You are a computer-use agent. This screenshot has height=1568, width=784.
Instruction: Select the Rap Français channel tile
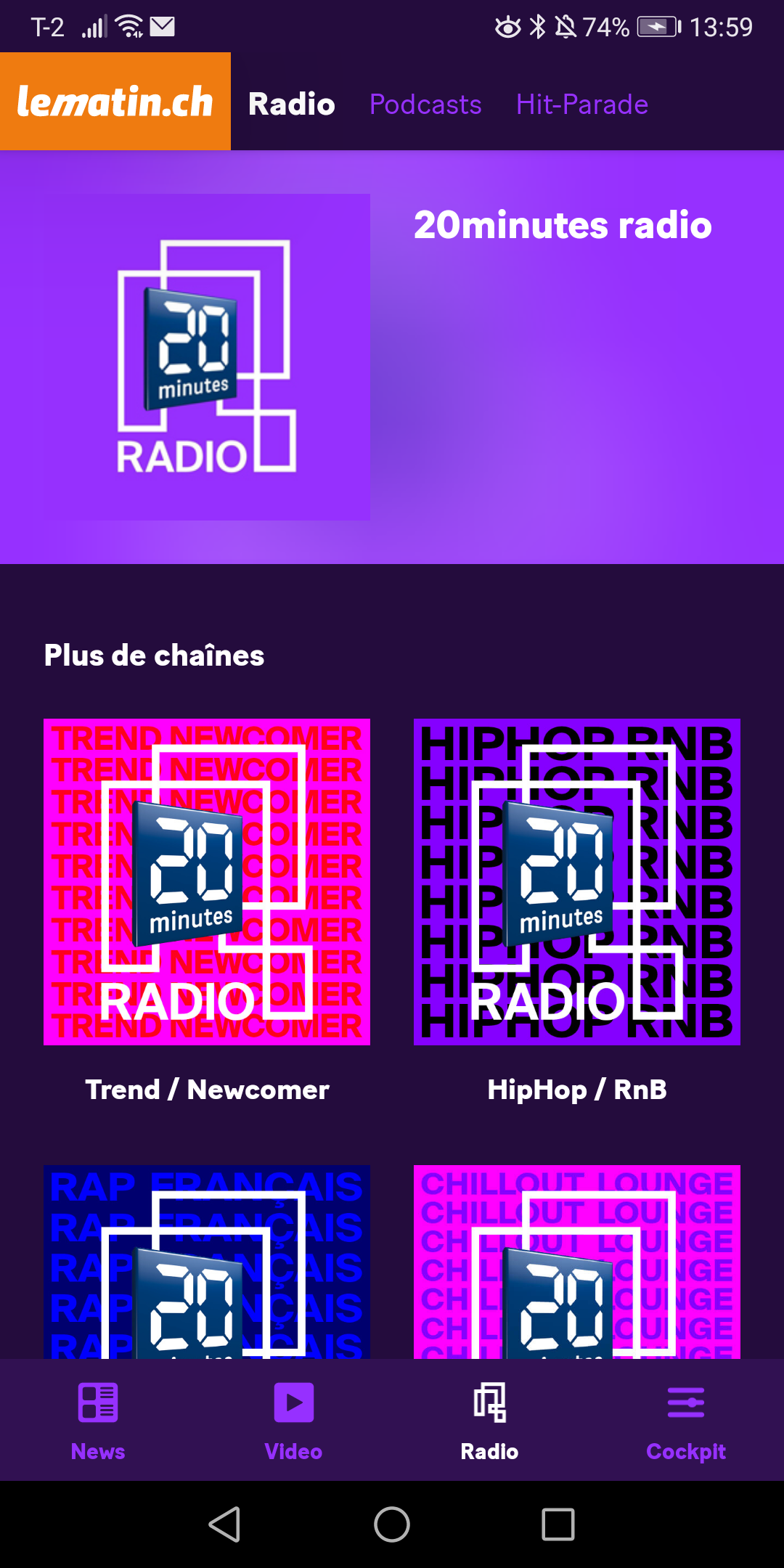207,1262
